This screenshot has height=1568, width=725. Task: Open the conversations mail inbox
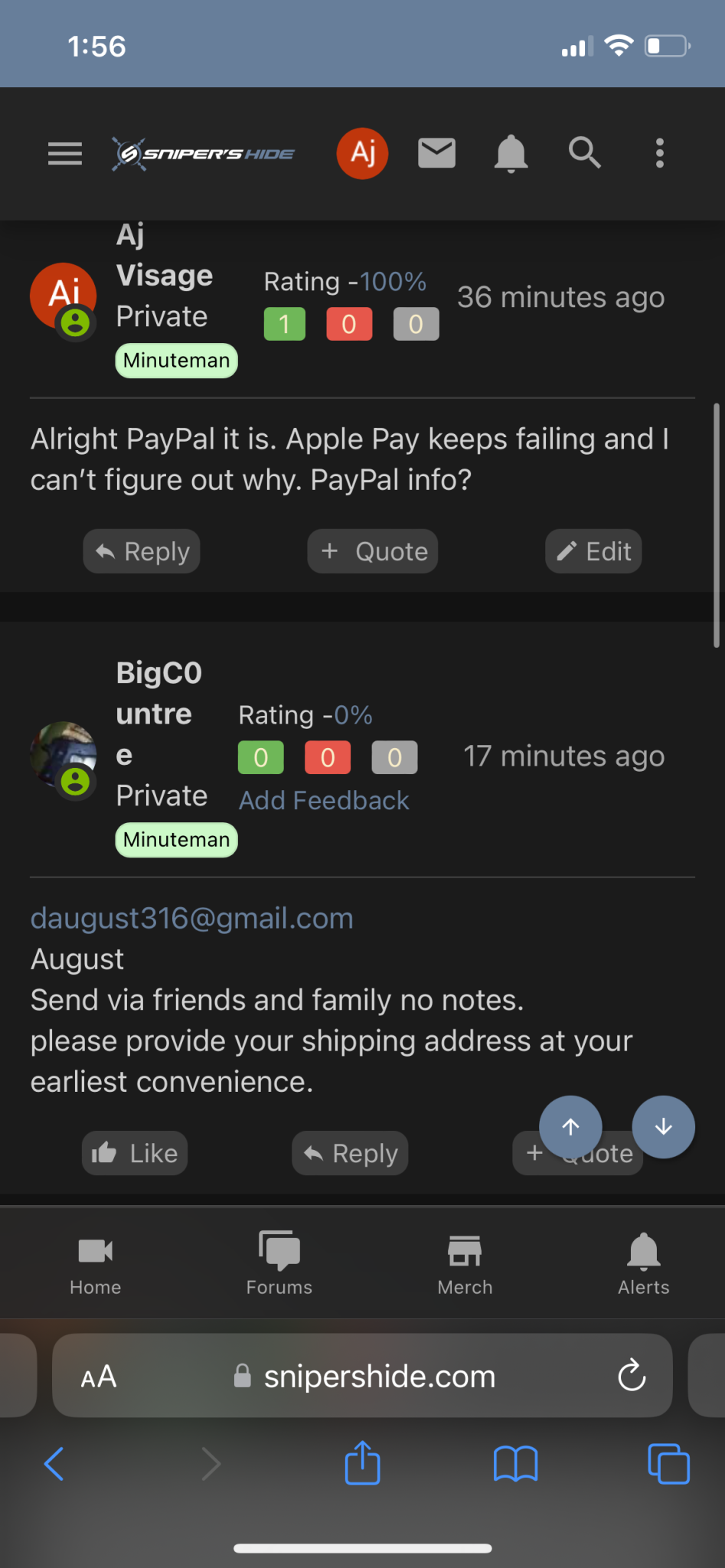[x=436, y=154]
